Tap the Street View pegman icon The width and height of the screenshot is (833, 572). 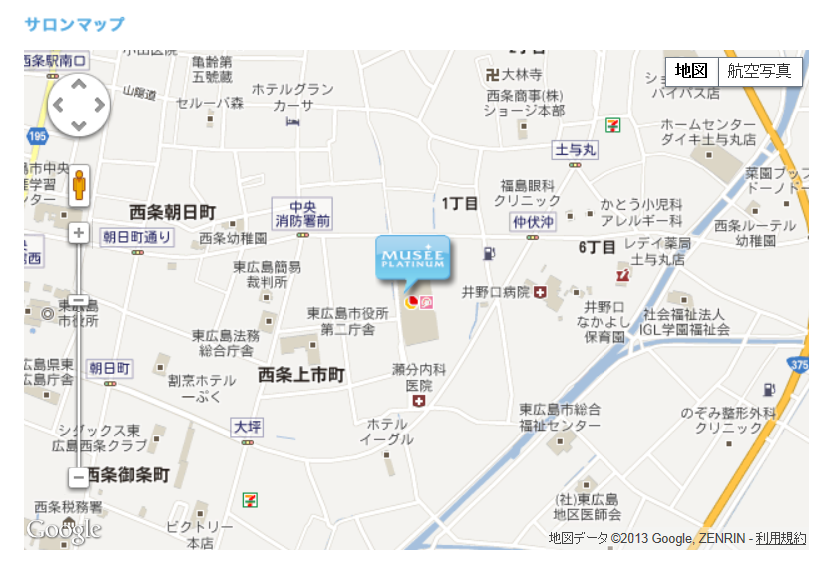(79, 185)
